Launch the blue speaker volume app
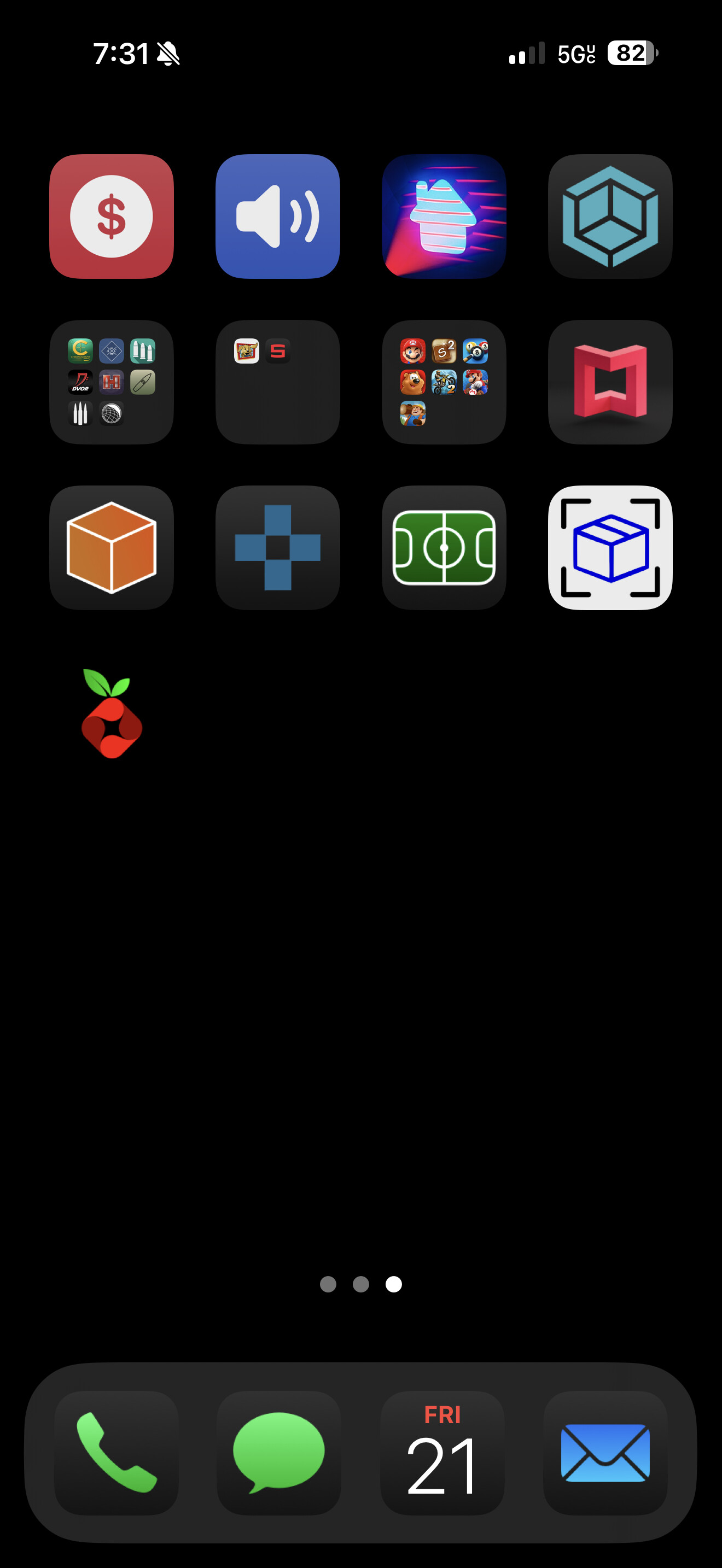This screenshot has width=722, height=1568. [278, 216]
